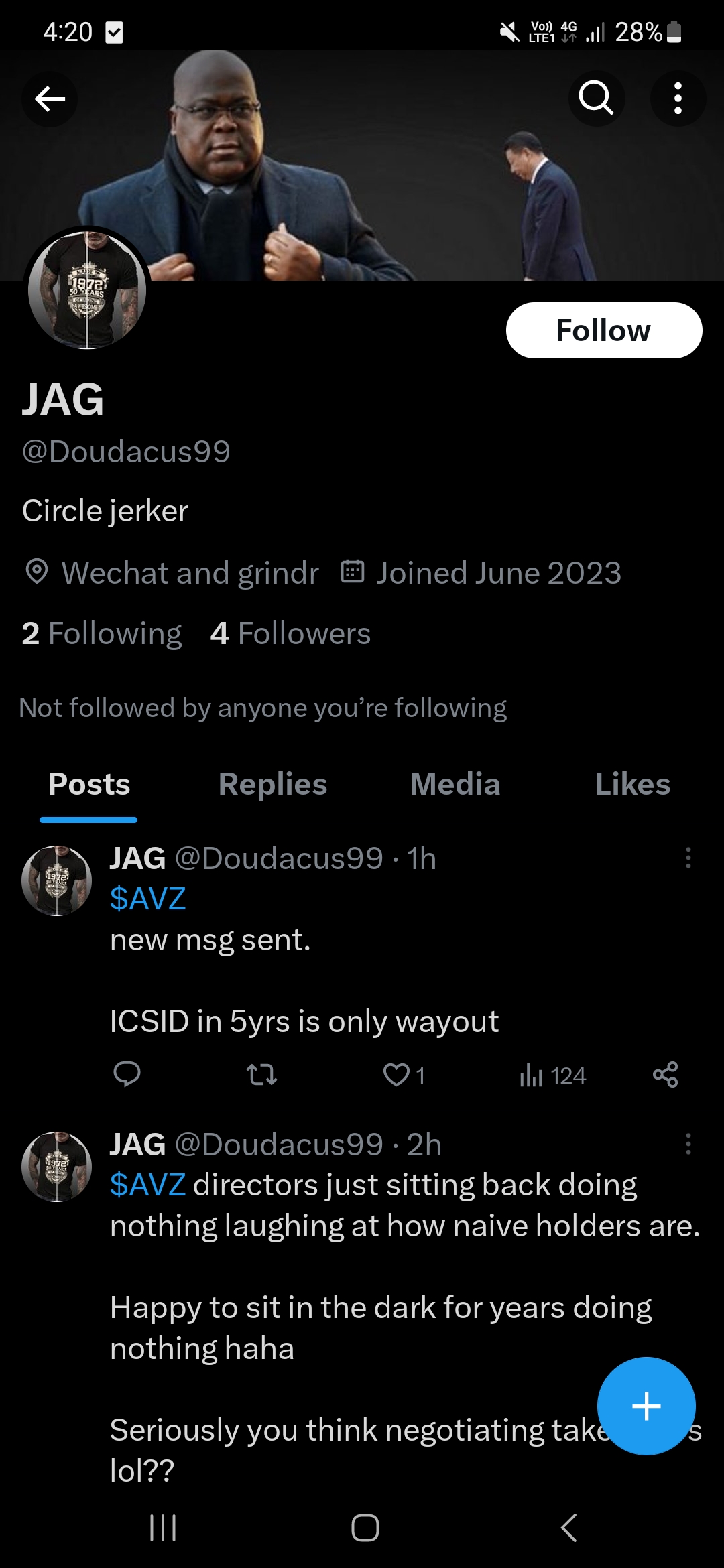Open more options on the 1h post
The width and height of the screenshot is (724, 1568).
pos(688,858)
